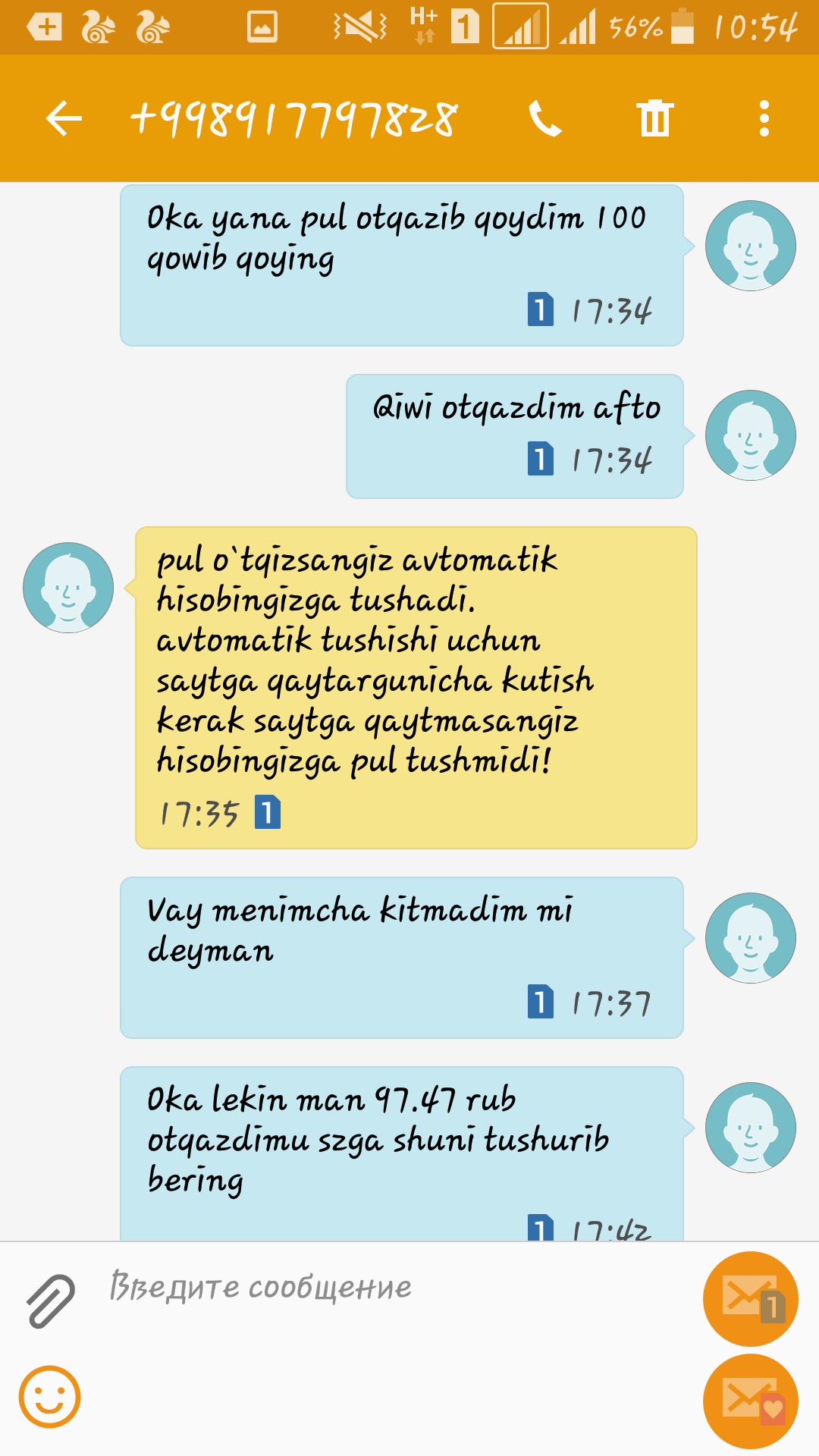
Task: Attach a file with the paperclip
Action: pos(51,1301)
